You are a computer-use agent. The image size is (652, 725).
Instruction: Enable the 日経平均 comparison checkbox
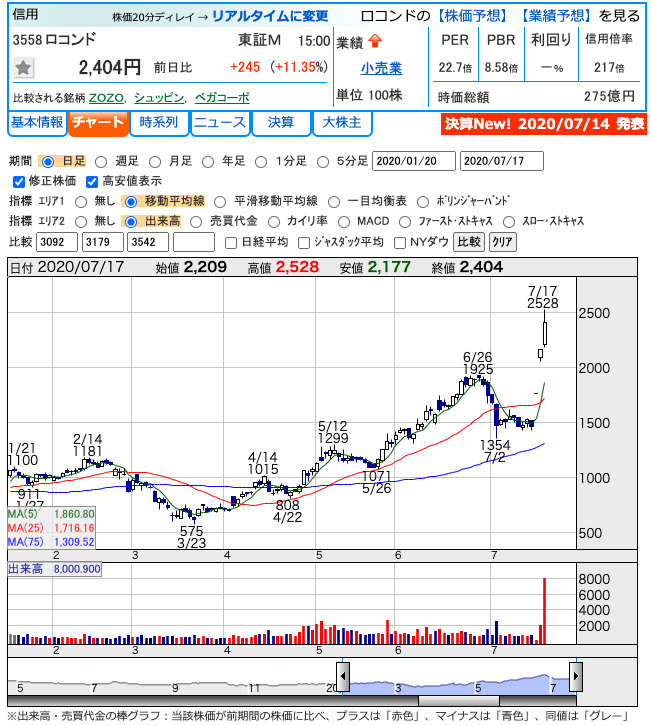pyautogui.click(x=231, y=242)
